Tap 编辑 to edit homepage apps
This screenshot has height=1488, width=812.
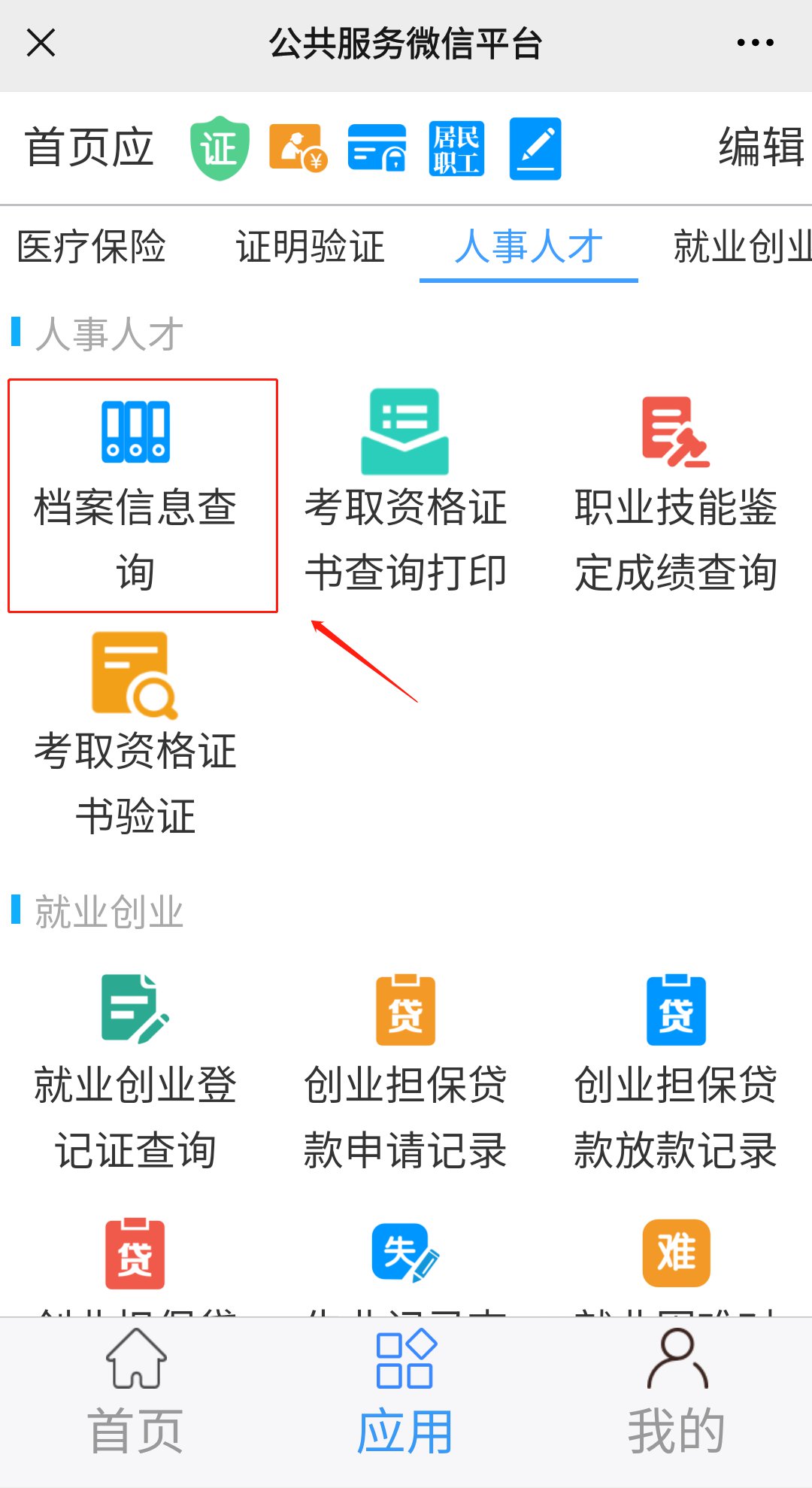(761, 147)
